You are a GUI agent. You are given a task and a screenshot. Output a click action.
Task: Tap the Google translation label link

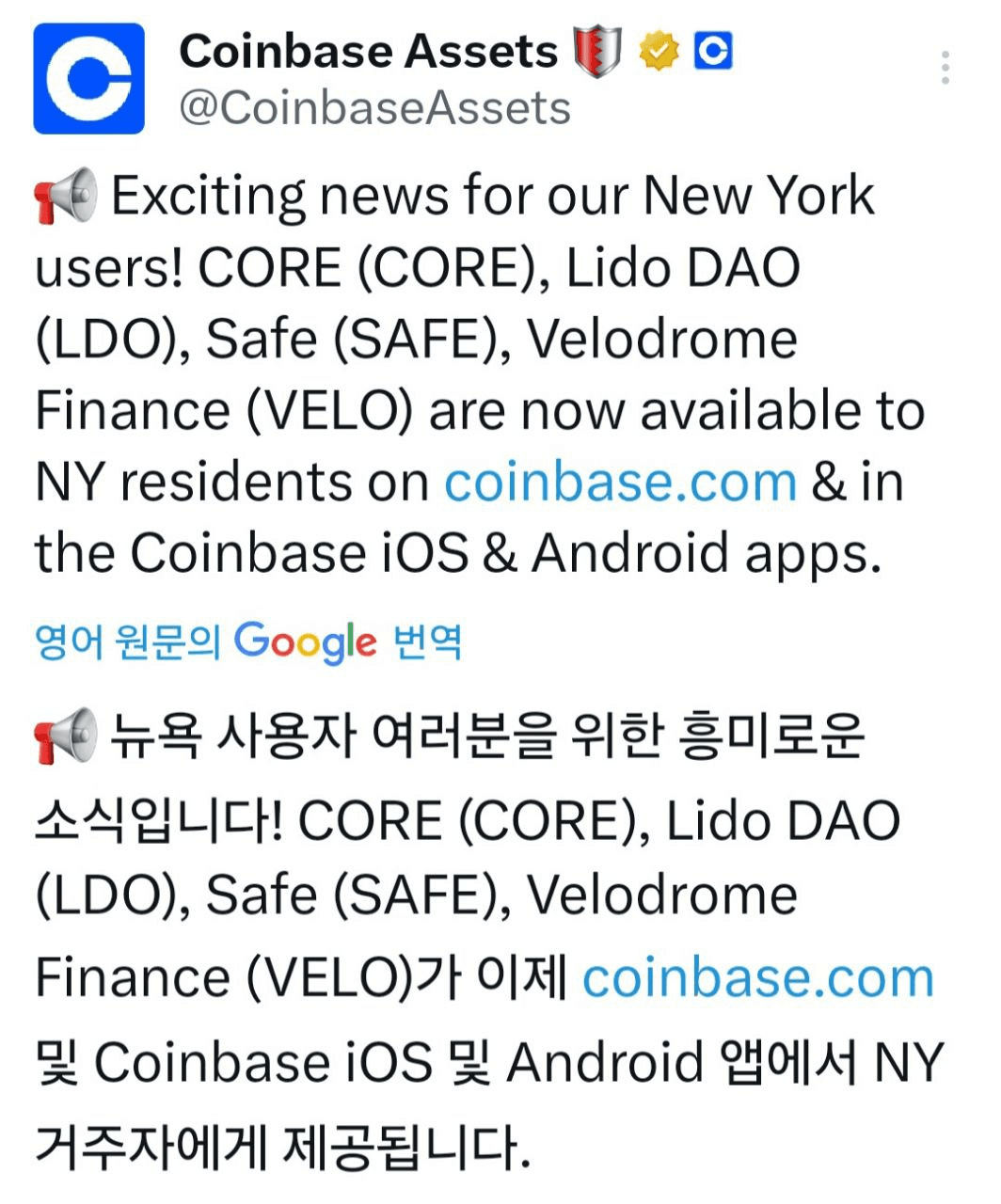pos(248,642)
